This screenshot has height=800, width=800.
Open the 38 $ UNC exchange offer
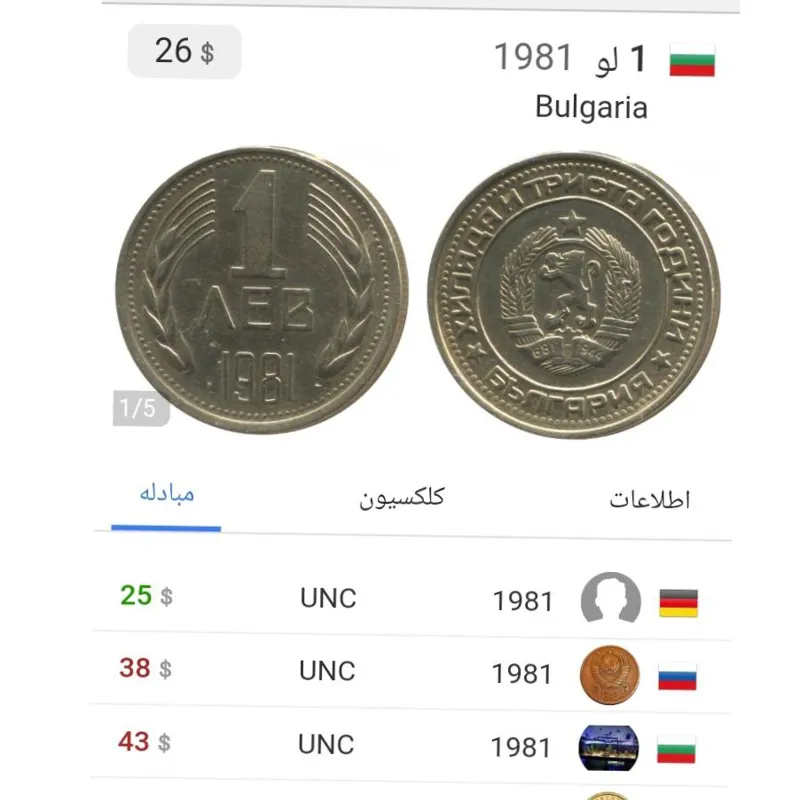[x=410, y=670]
